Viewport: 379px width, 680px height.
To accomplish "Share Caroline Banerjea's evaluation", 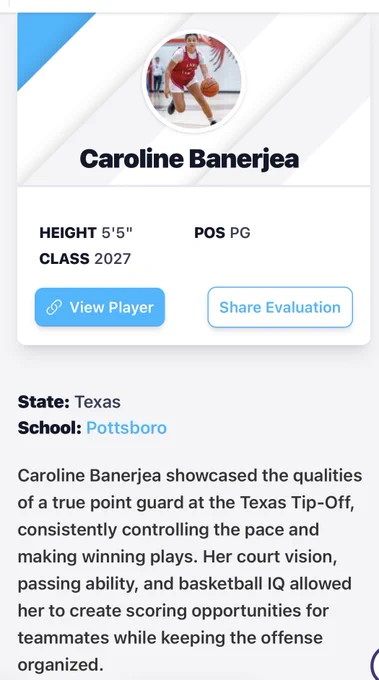I will pos(280,307).
